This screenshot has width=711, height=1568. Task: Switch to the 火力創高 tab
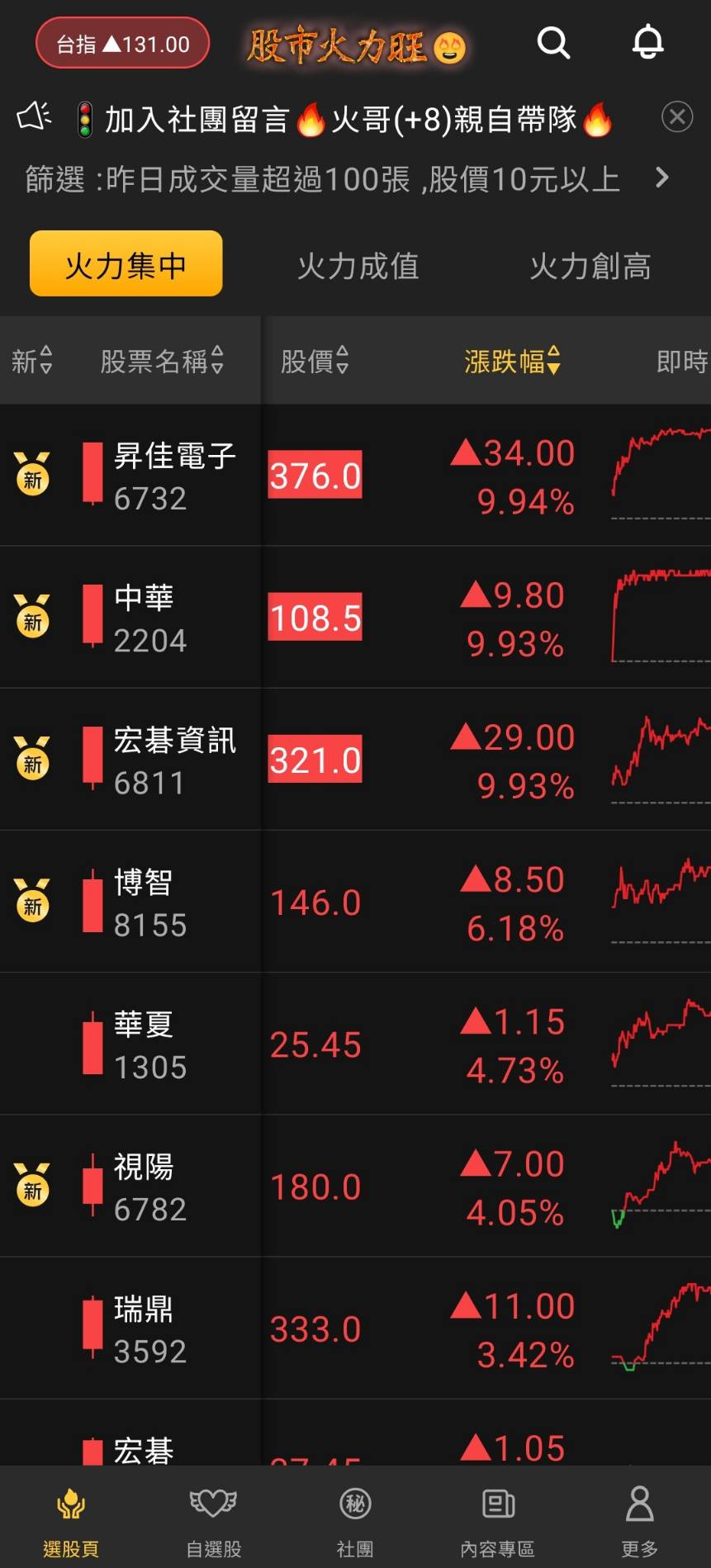(590, 266)
